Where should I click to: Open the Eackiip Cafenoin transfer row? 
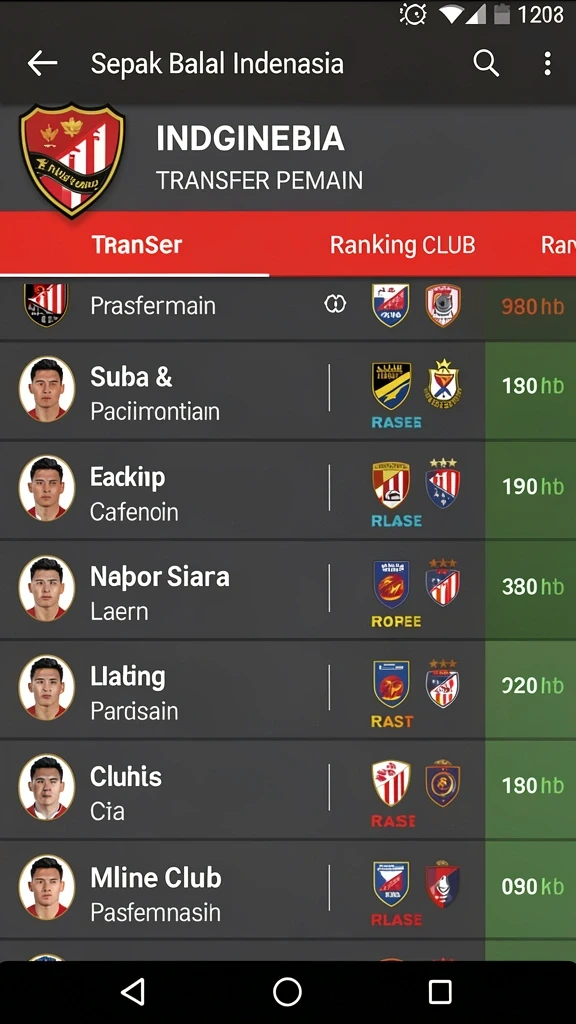coord(288,490)
